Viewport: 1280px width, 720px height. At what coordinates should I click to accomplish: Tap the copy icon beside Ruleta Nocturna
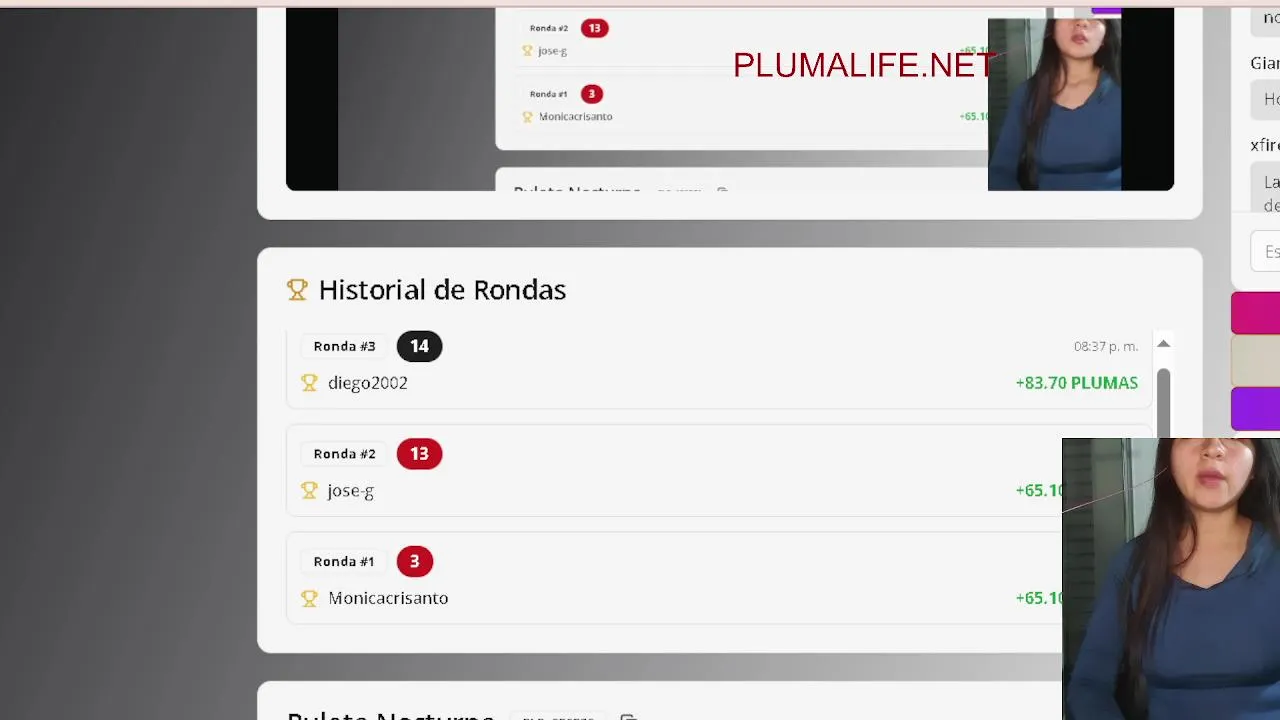point(628,715)
